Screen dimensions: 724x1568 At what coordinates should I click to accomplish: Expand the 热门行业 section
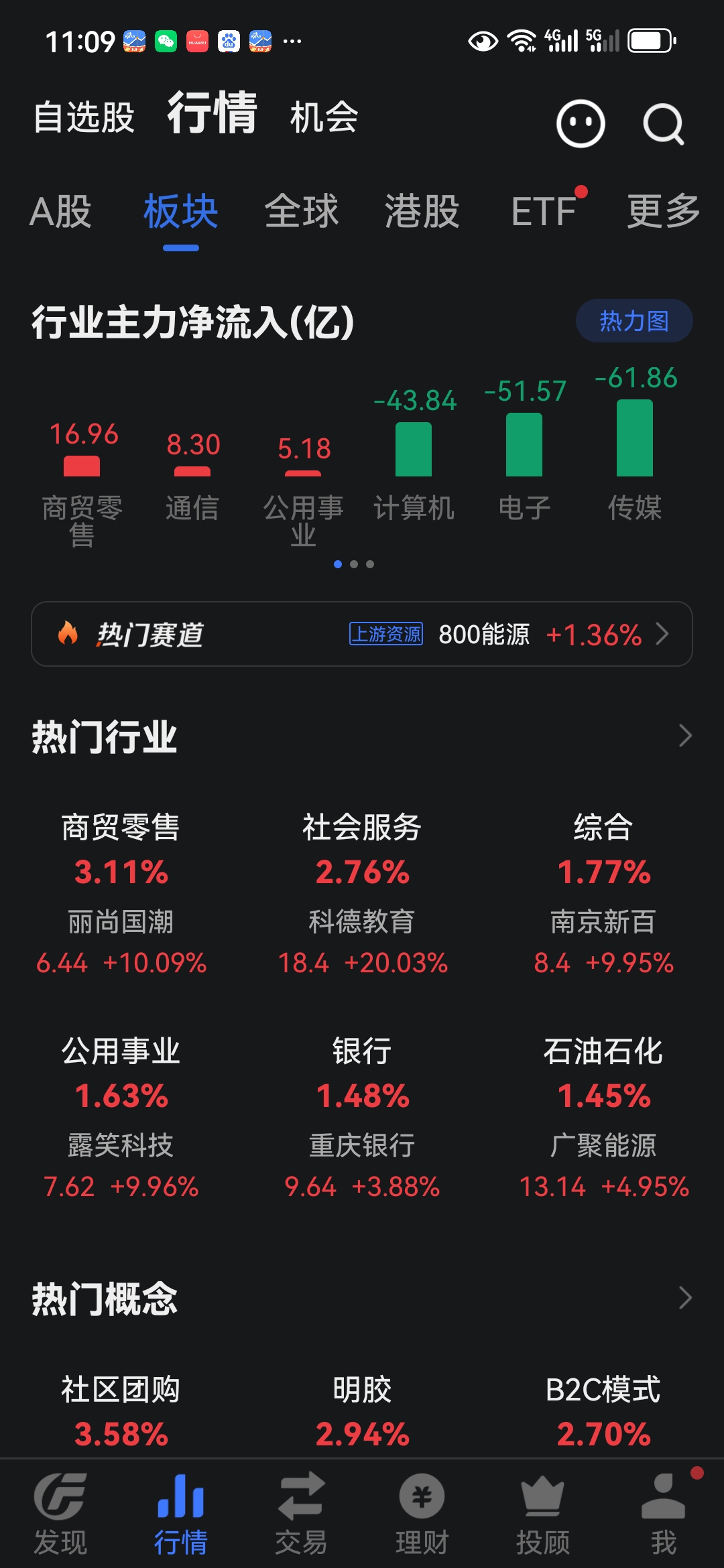pos(684,736)
